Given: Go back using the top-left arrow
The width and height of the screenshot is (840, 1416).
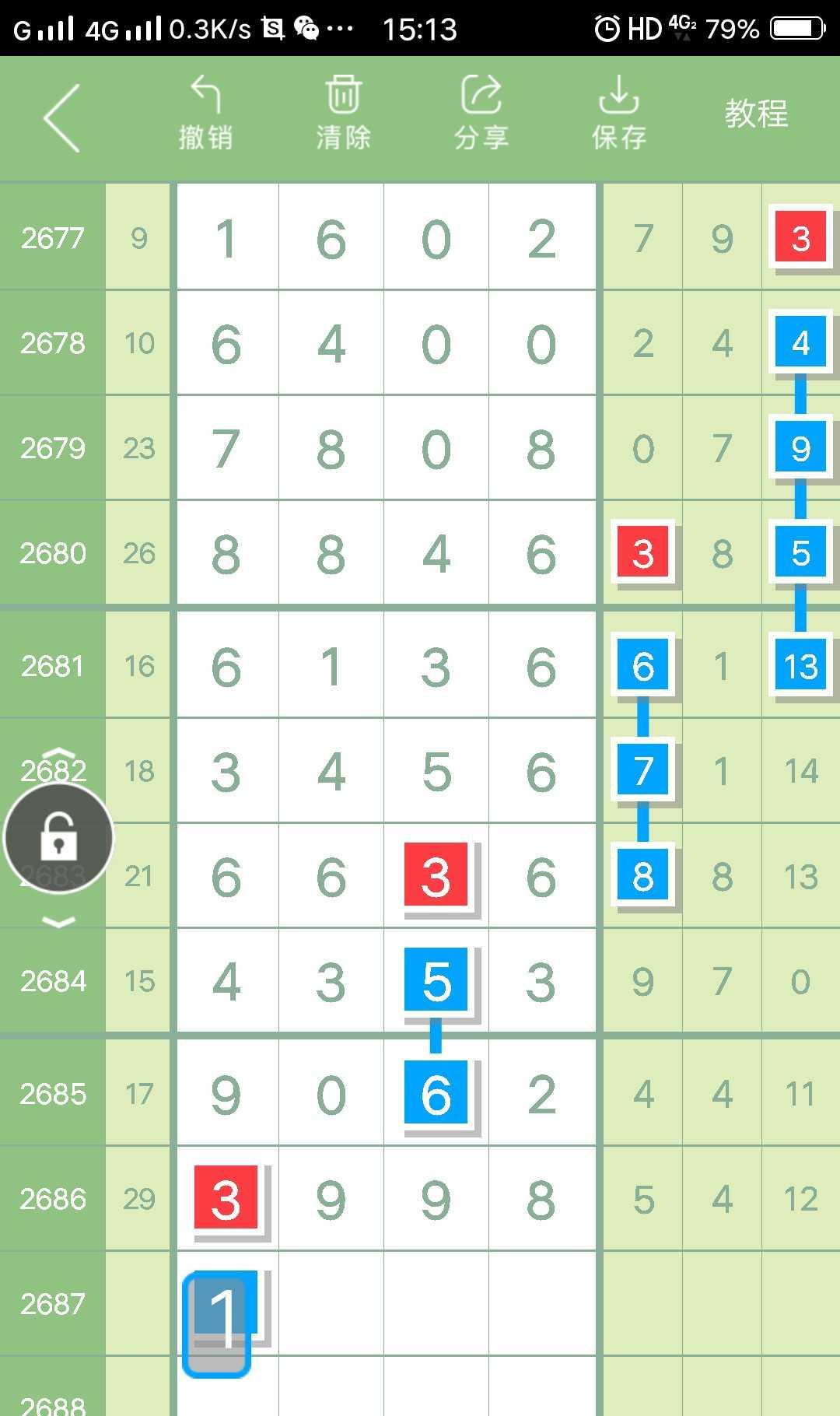Looking at the screenshot, I should pos(62,118).
